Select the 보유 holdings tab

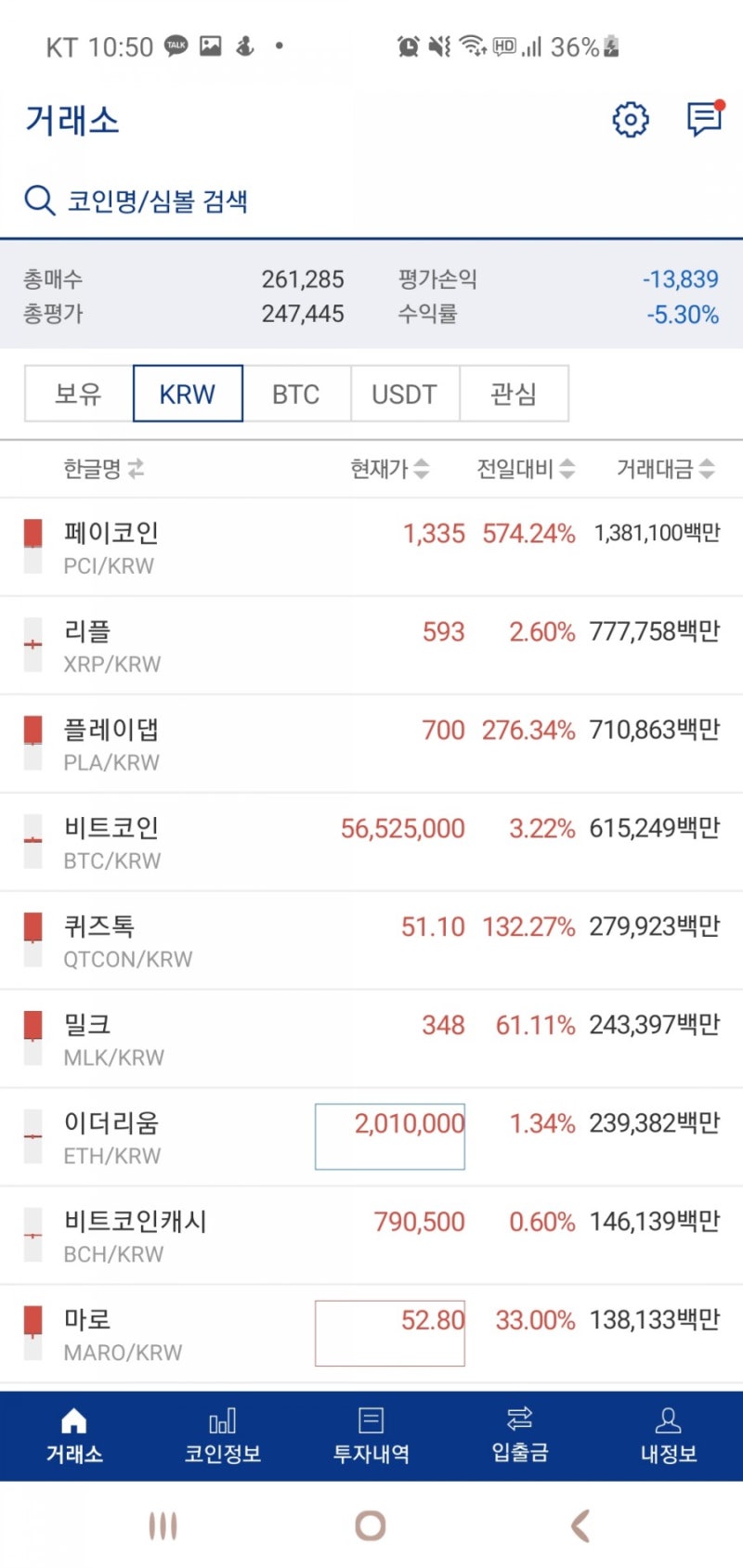[x=78, y=394]
